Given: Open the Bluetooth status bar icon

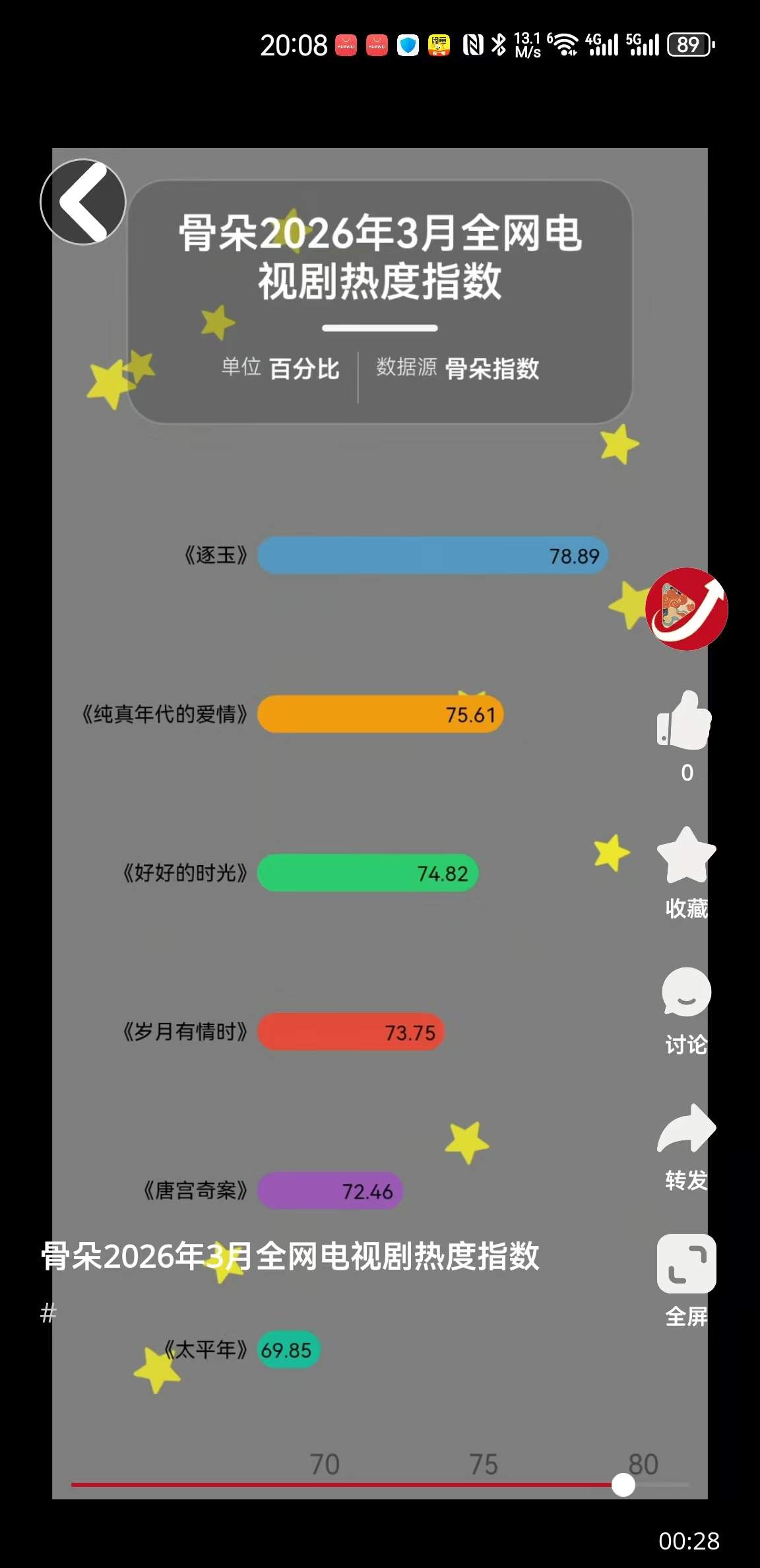Looking at the screenshot, I should pyautogui.click(x=499, y=44).
